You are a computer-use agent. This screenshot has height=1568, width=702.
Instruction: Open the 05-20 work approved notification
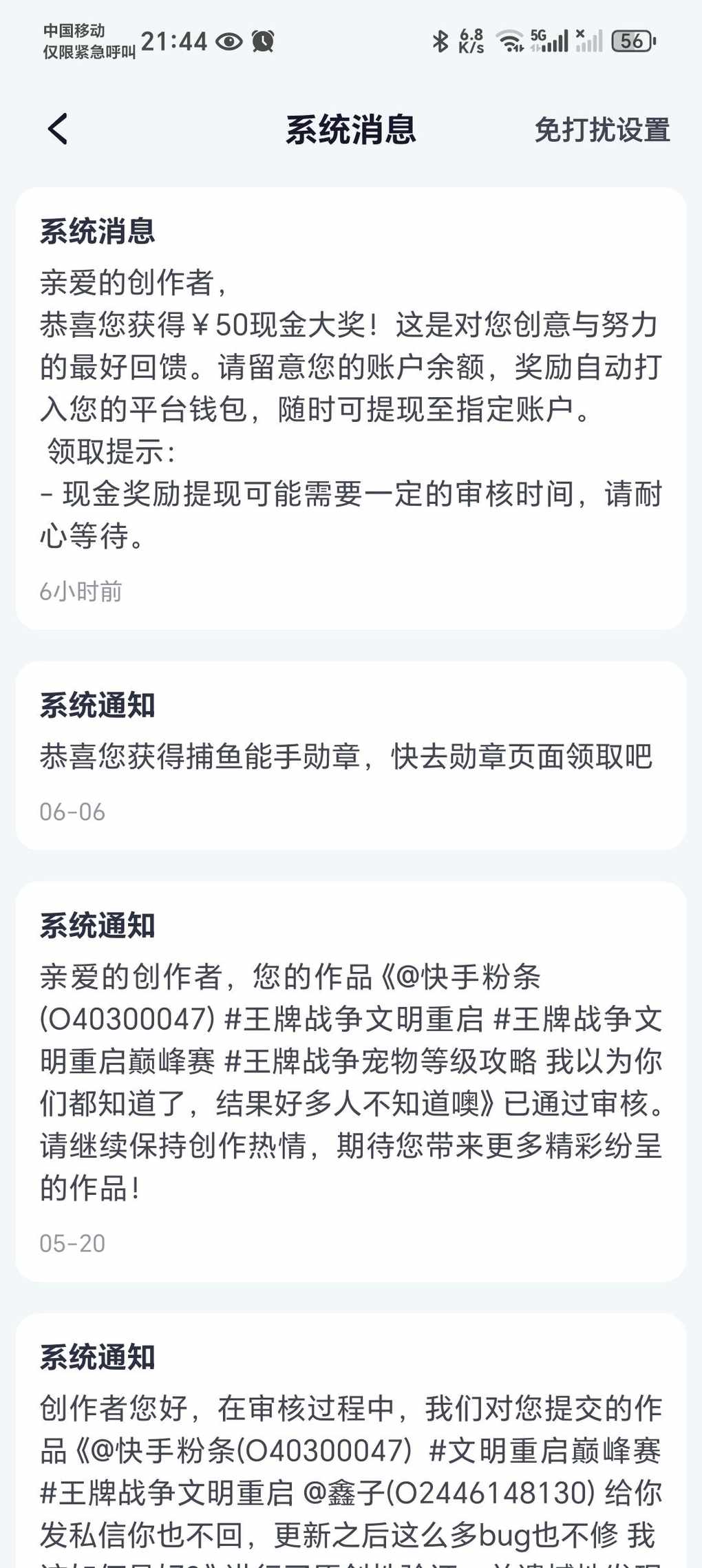click(351, 1081)
